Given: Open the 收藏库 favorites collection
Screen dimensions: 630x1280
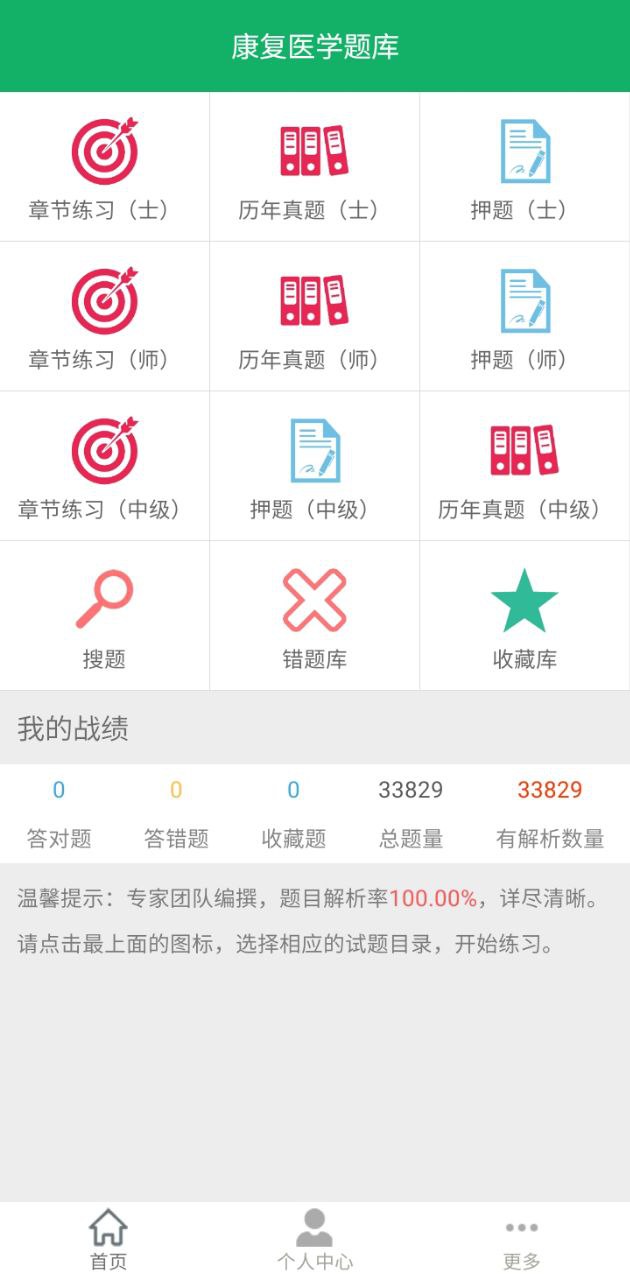Looking at the screenshot, I should [524, 616].
